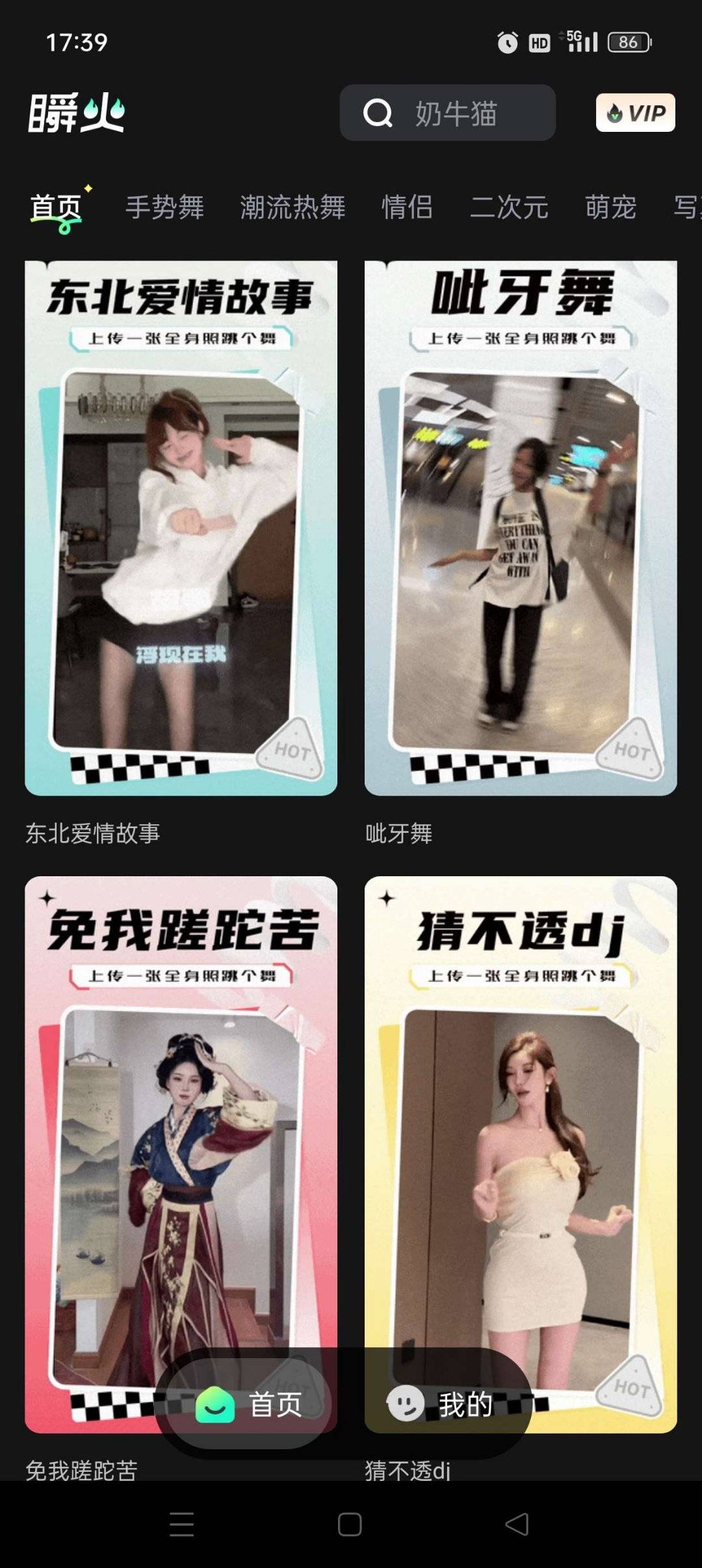The height and width of the screenshot is (1568, 702).
Task: Open the 免我蹉跎苦 template card
Action: click(x=181, y=1104)
